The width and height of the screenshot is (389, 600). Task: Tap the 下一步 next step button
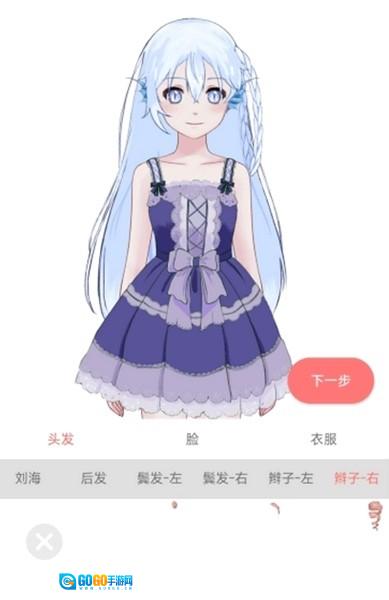(331, 381)
